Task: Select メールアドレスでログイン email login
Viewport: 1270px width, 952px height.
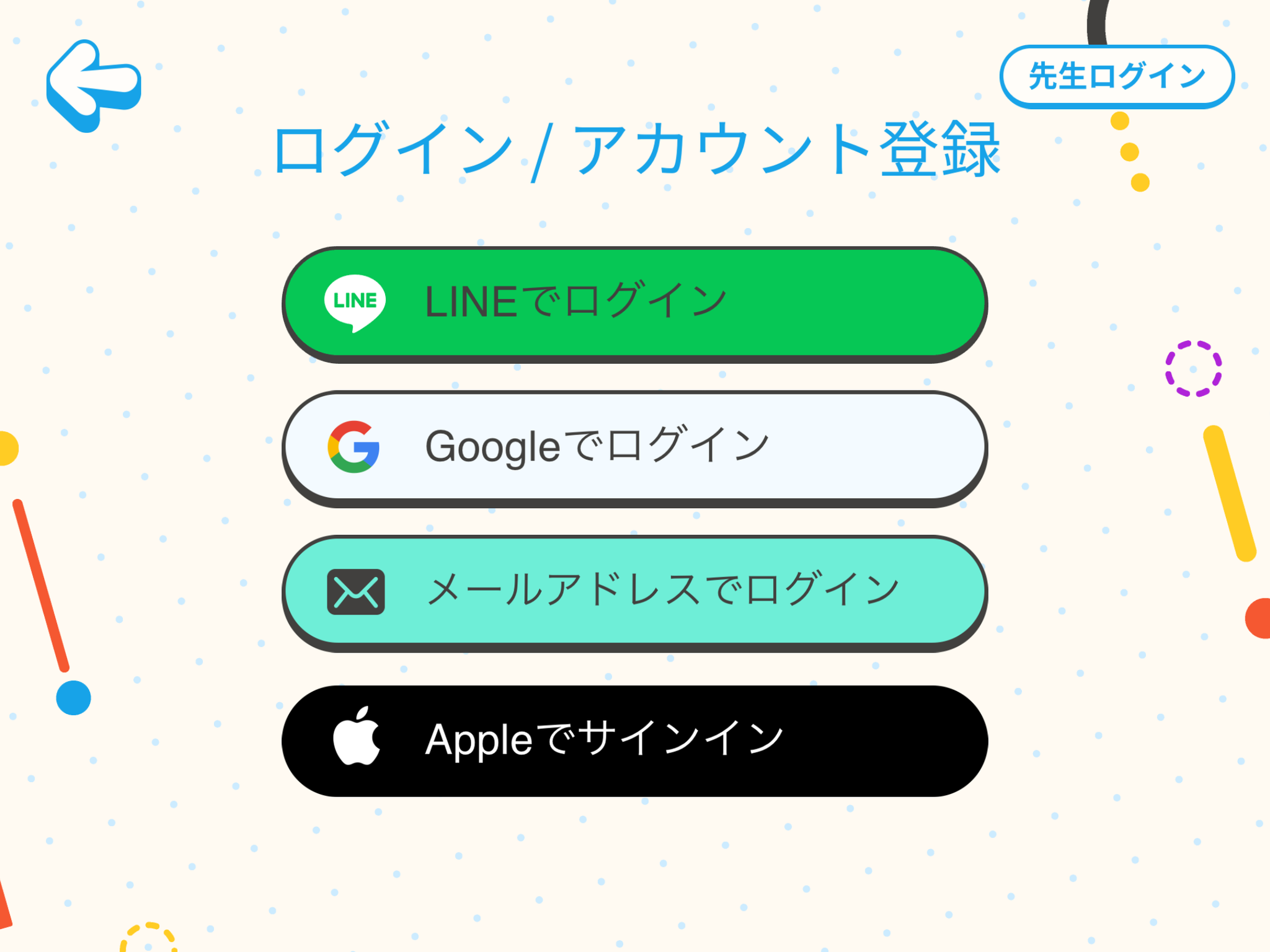Action: [634, 591]
